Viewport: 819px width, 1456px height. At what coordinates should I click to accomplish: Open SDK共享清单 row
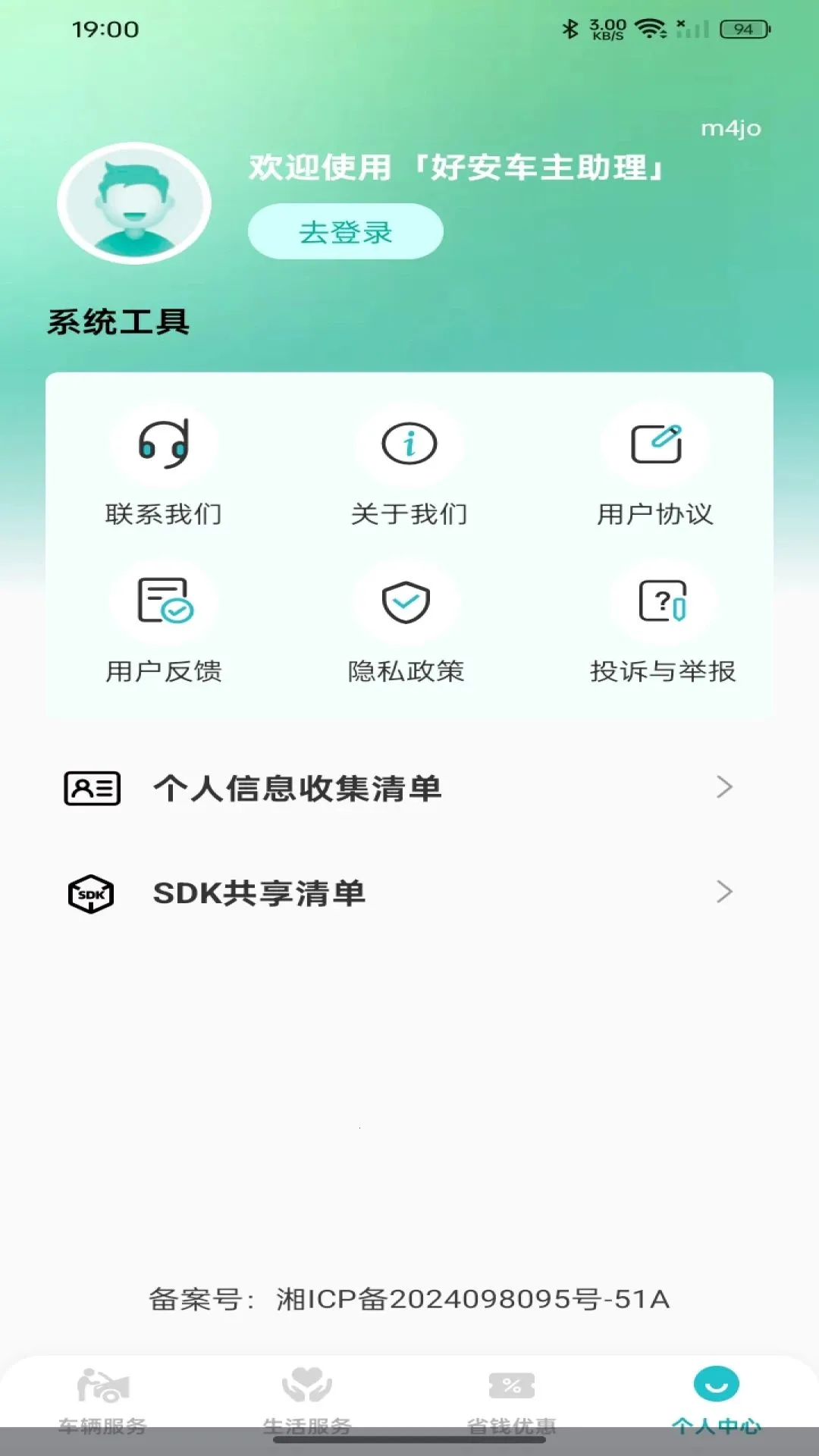[399, 893]
